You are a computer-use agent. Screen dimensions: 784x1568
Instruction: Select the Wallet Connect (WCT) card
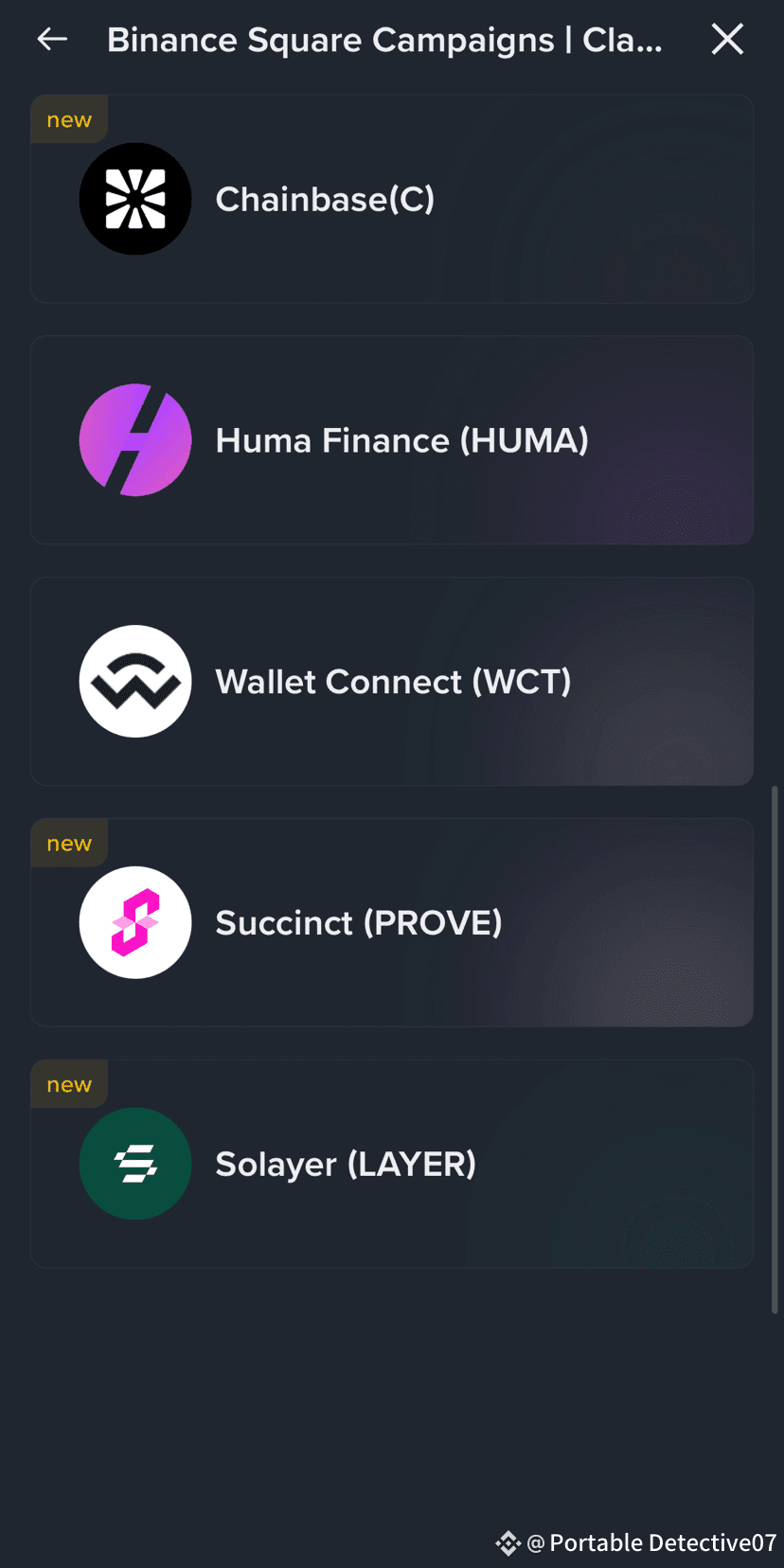pyautogui.click(x=392, y=682)
